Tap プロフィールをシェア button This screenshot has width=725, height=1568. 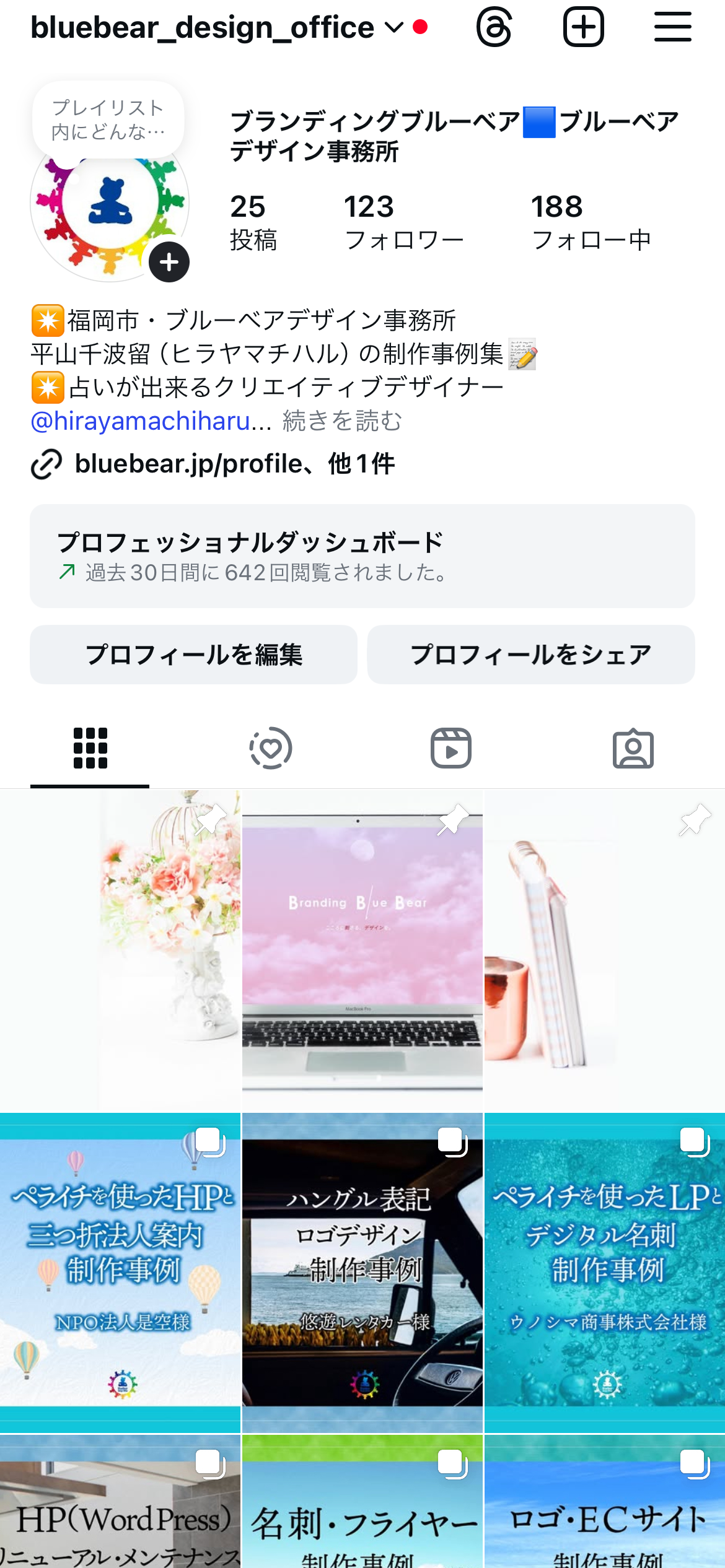click(x=530, y=655)
